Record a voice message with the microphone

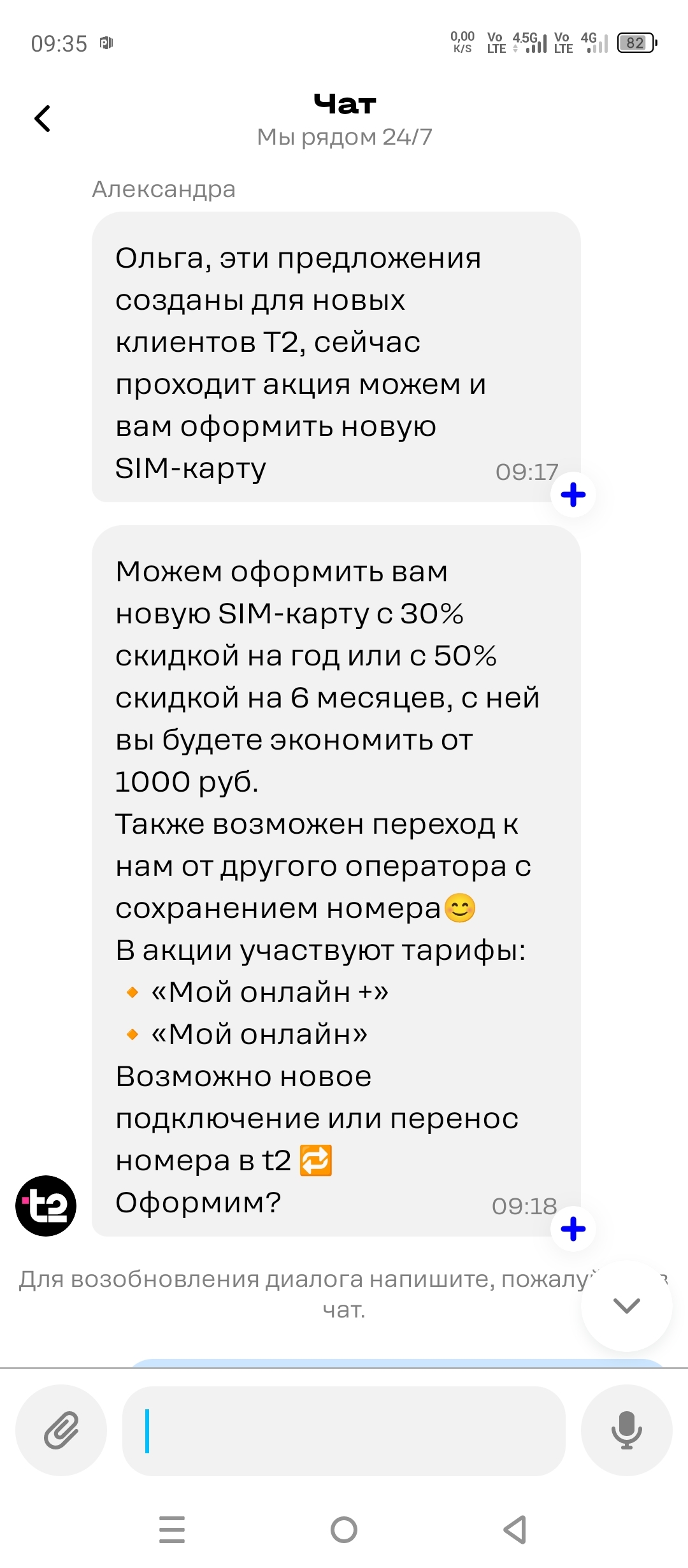[626, 1430]
